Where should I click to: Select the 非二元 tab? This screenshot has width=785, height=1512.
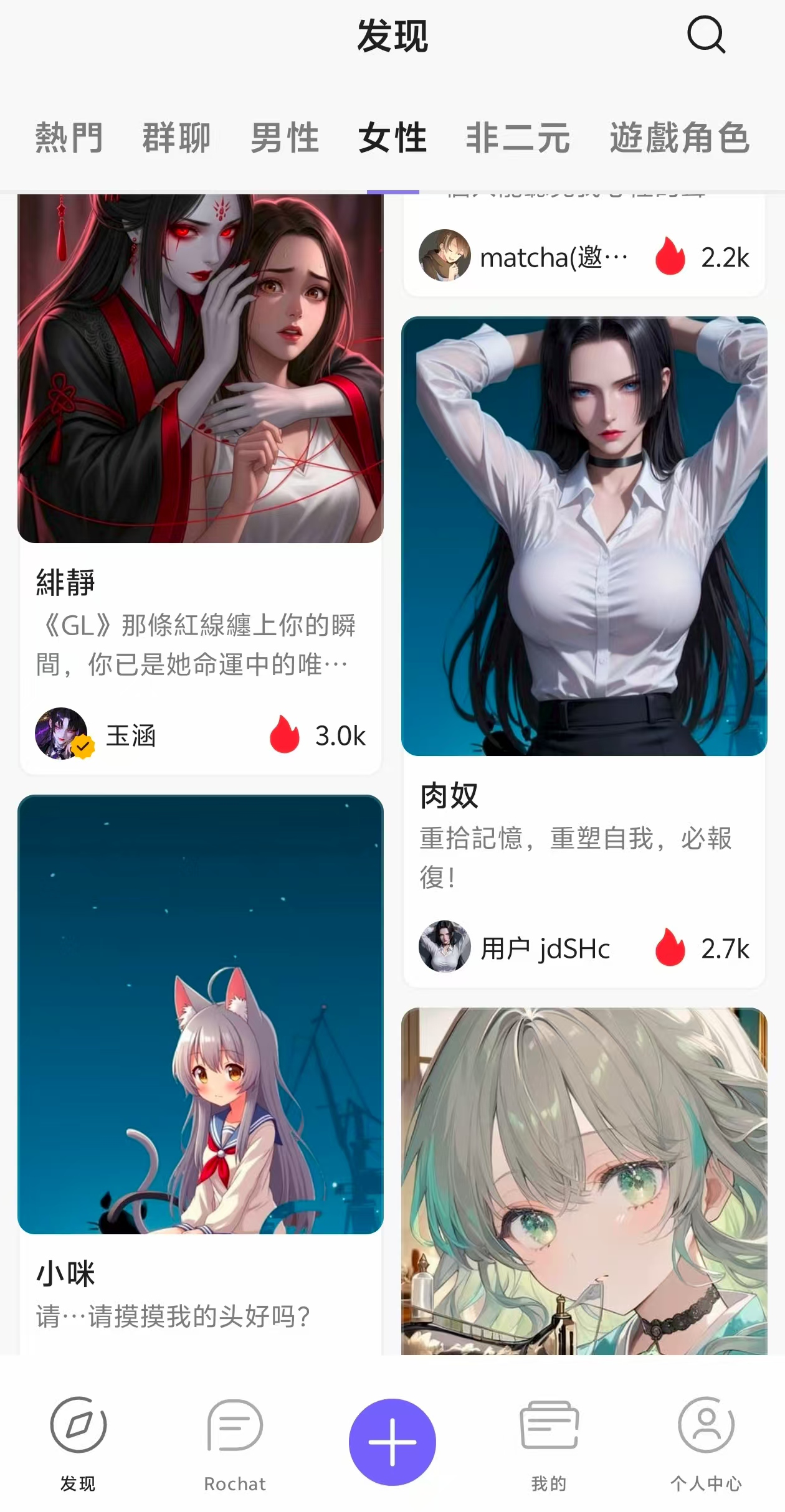tap(517, 138)
